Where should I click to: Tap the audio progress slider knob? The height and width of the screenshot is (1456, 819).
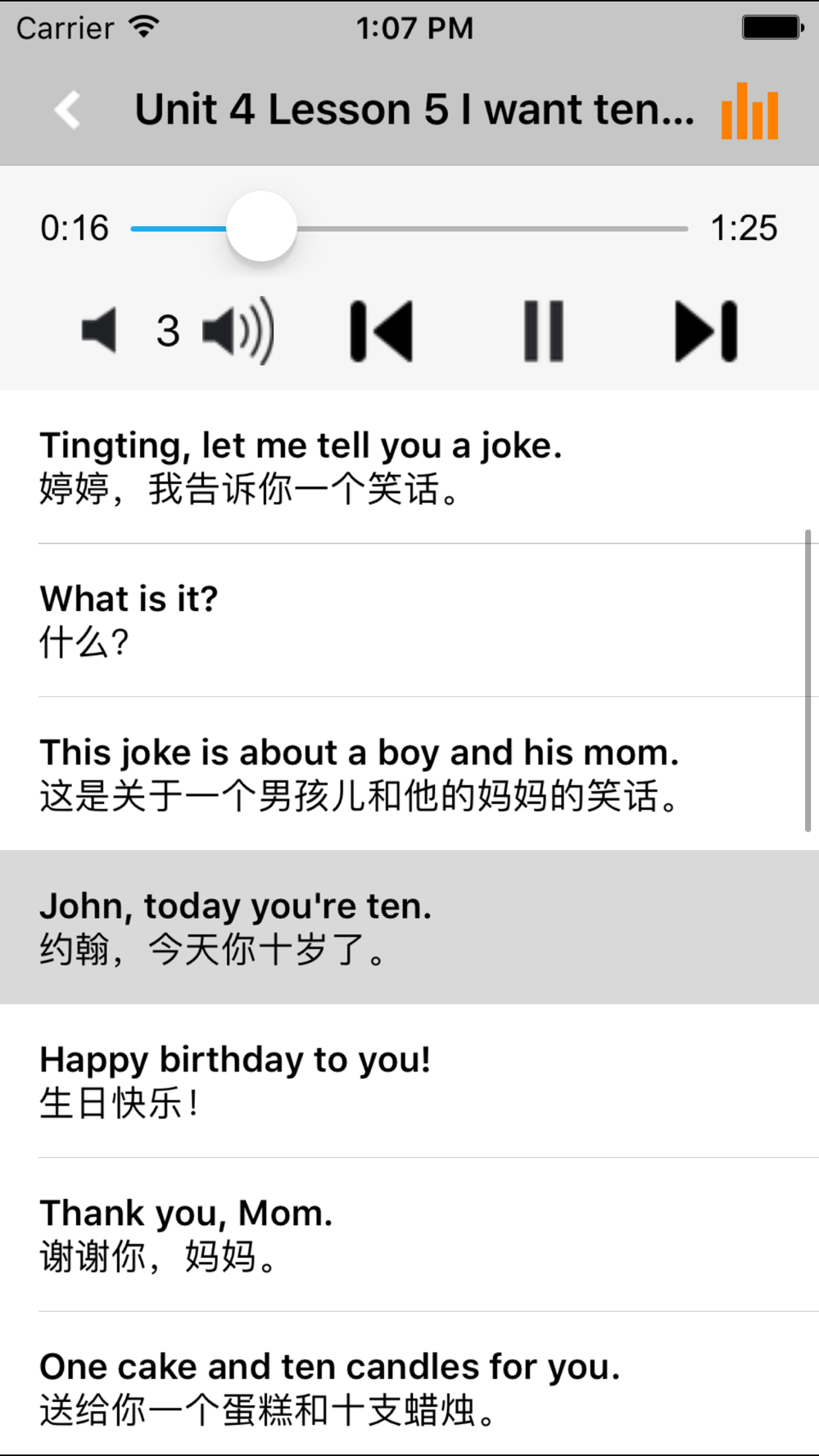pyautogui.click(x=261, y=228)
